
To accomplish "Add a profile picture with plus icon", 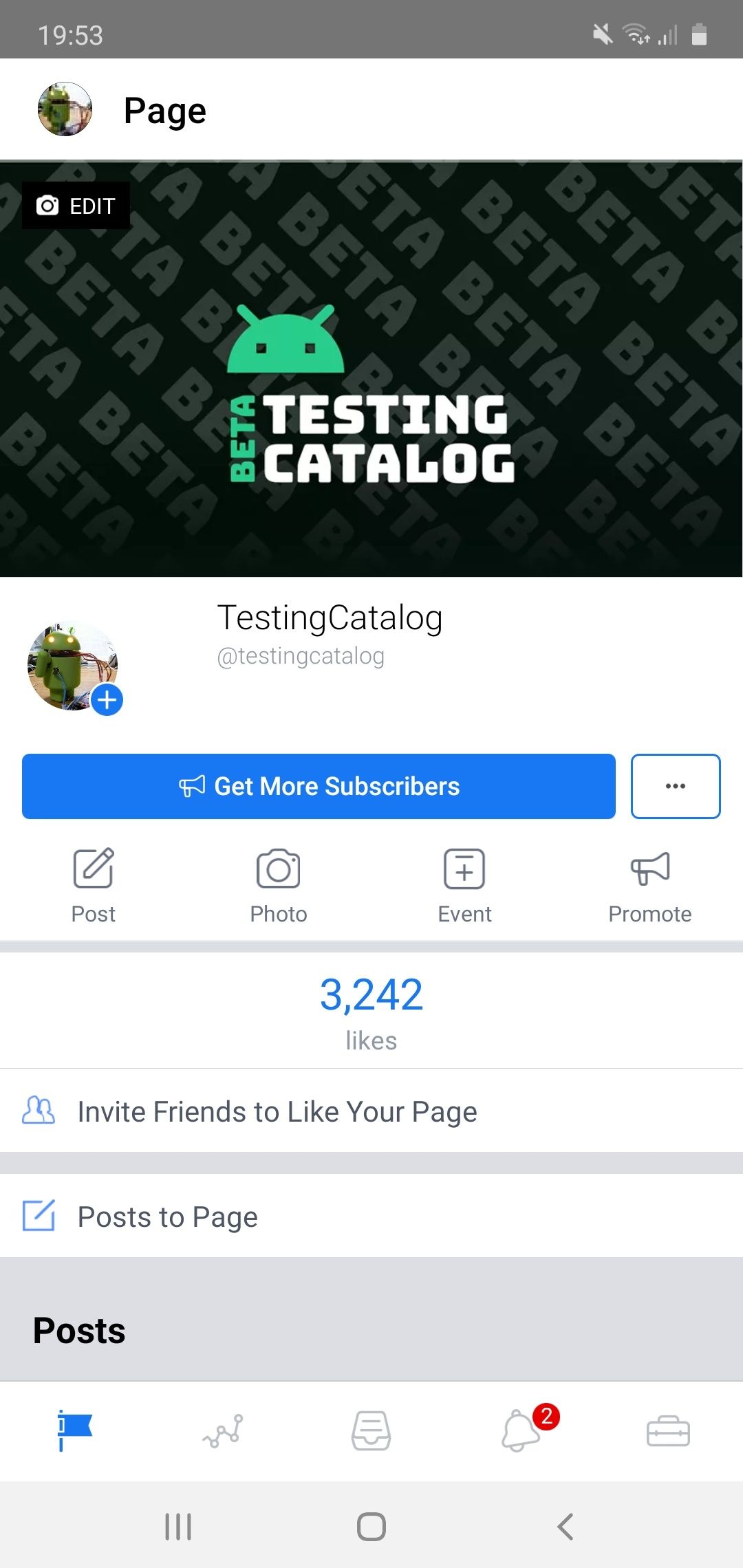I will click(x=107, y=700).
